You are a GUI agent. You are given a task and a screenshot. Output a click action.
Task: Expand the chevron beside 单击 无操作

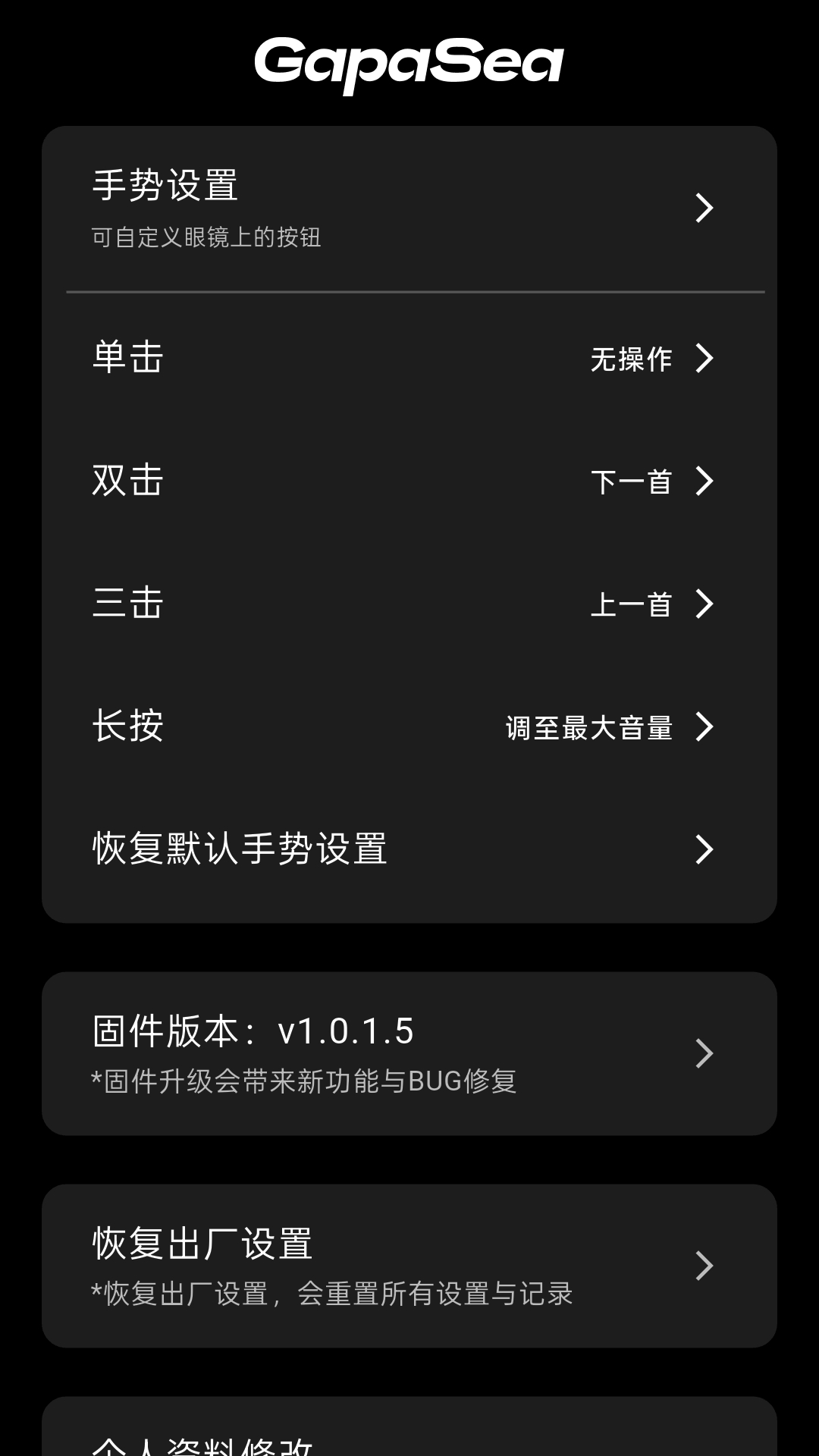pyautogui.click(x=705, y=359)
